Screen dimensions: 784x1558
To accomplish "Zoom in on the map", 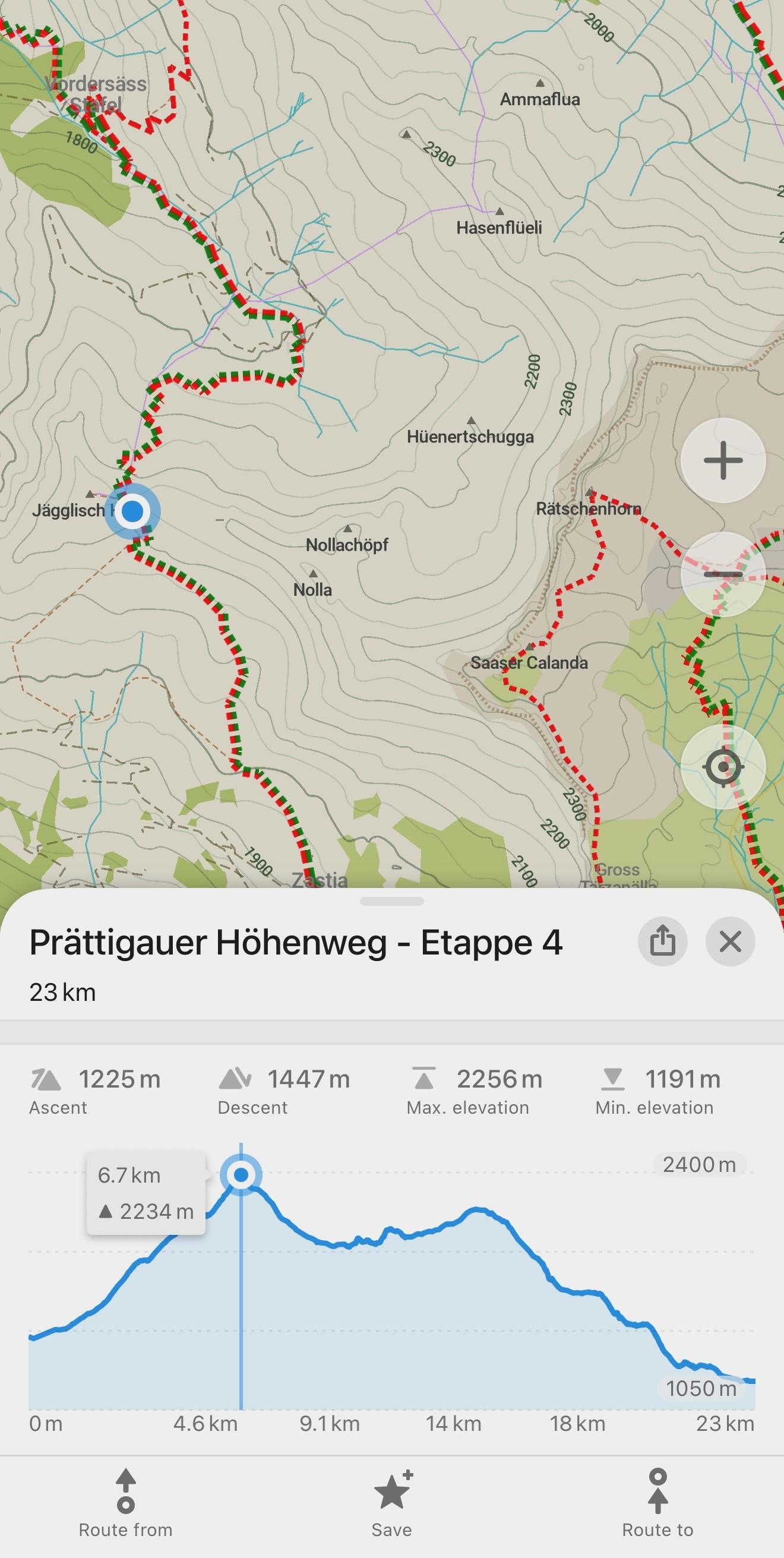I will pyautogui.click(x=723, y=460).
